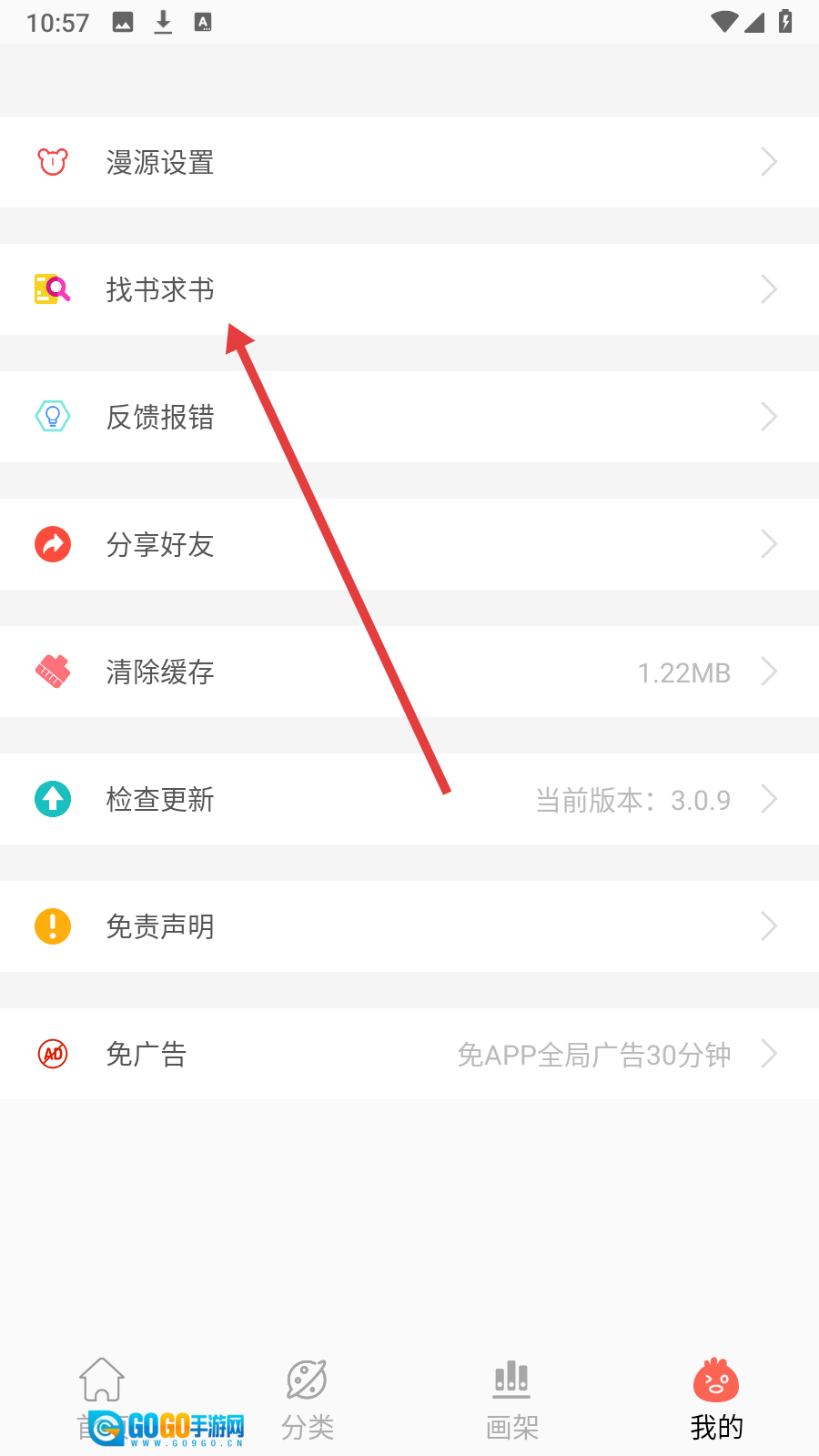Check for updates via 检查更新
The width and height of the screenshot is (819, 1456).
pos(409,799)
